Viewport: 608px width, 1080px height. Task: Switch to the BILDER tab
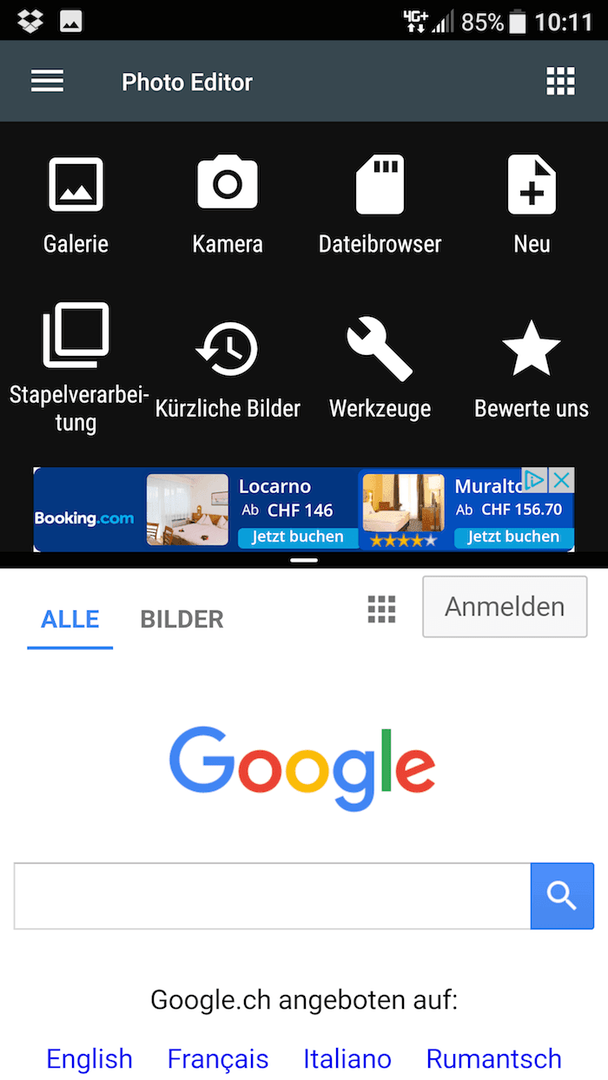pos(182,619)
